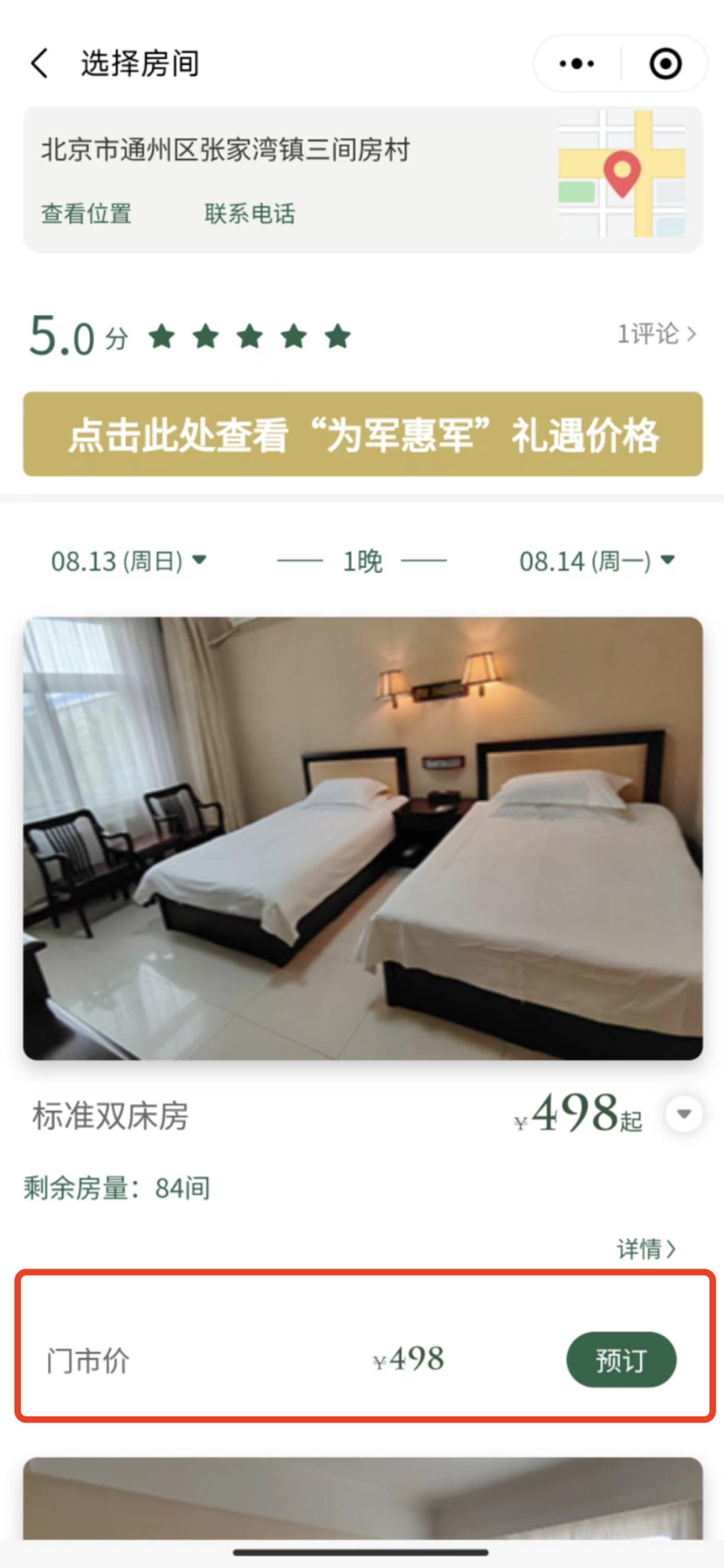Tap 预订 to book at 门市价
This screenshot has height=1568, width=724.
(x=621, y=1360)
